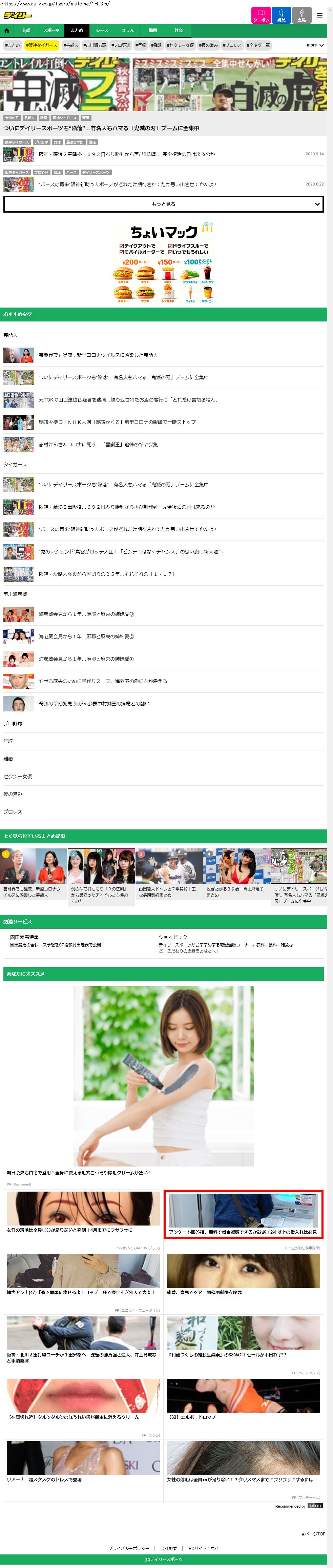Image resolution: width=333 pixels, height=1568 pixels.
Task: Open the プロ野球 category row
Action: (x=13, y=724)
